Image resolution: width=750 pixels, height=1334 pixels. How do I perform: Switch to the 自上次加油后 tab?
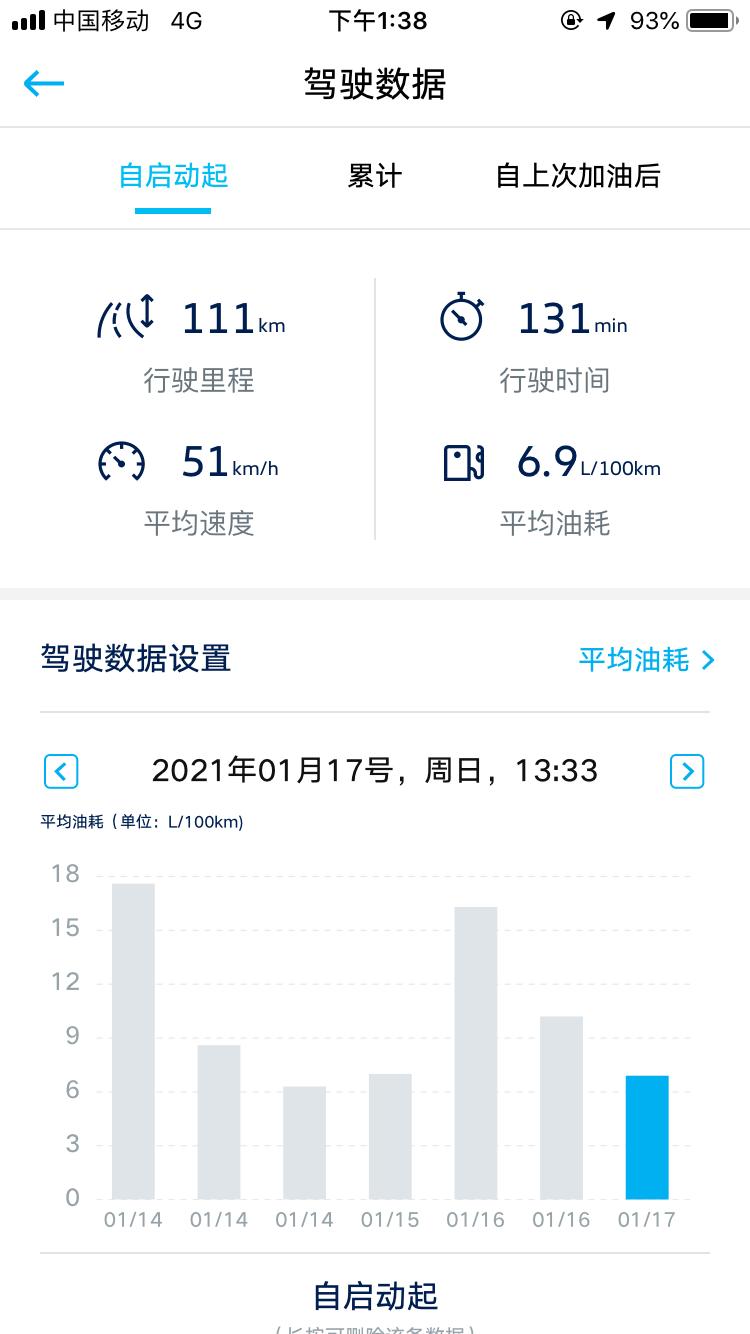coord(578,176)
